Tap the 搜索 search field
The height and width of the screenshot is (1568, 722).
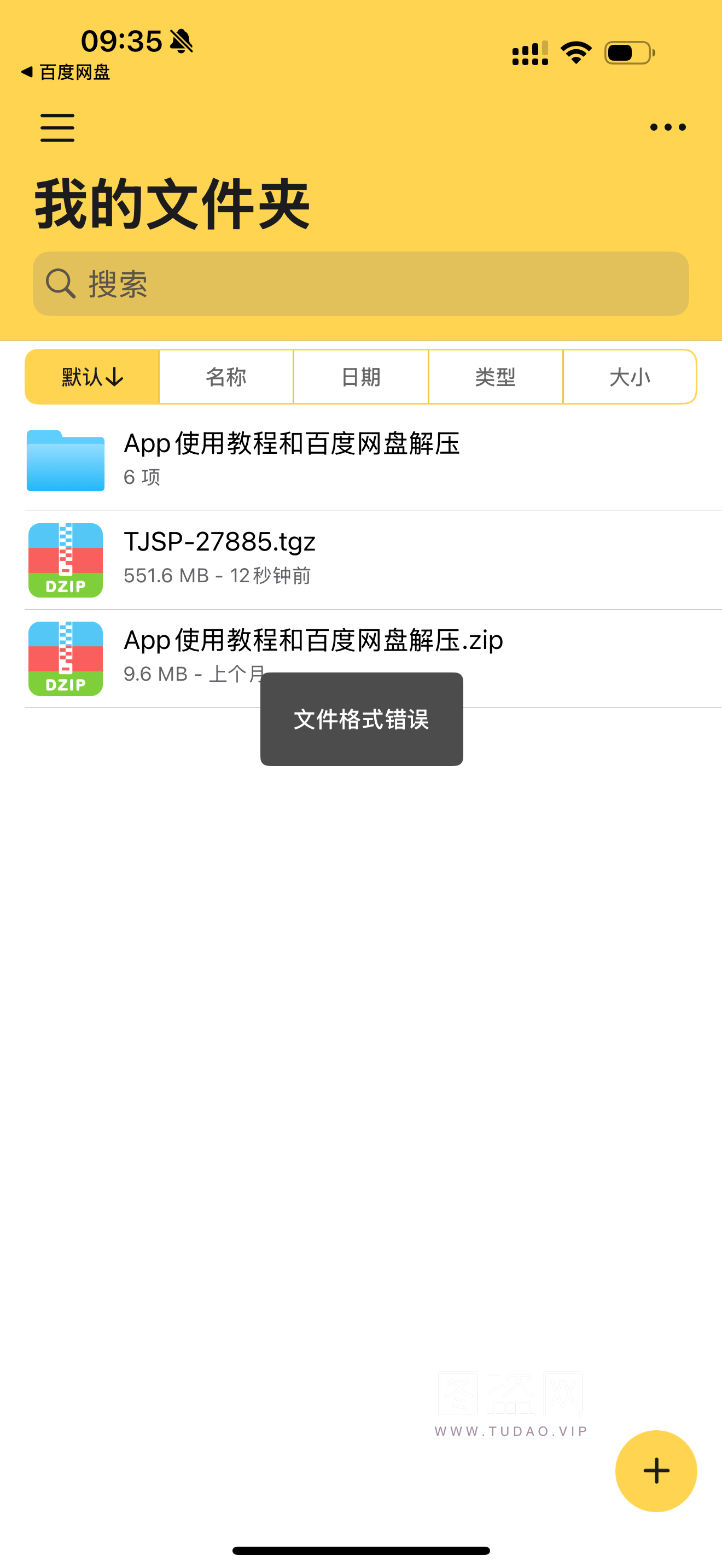360,284
